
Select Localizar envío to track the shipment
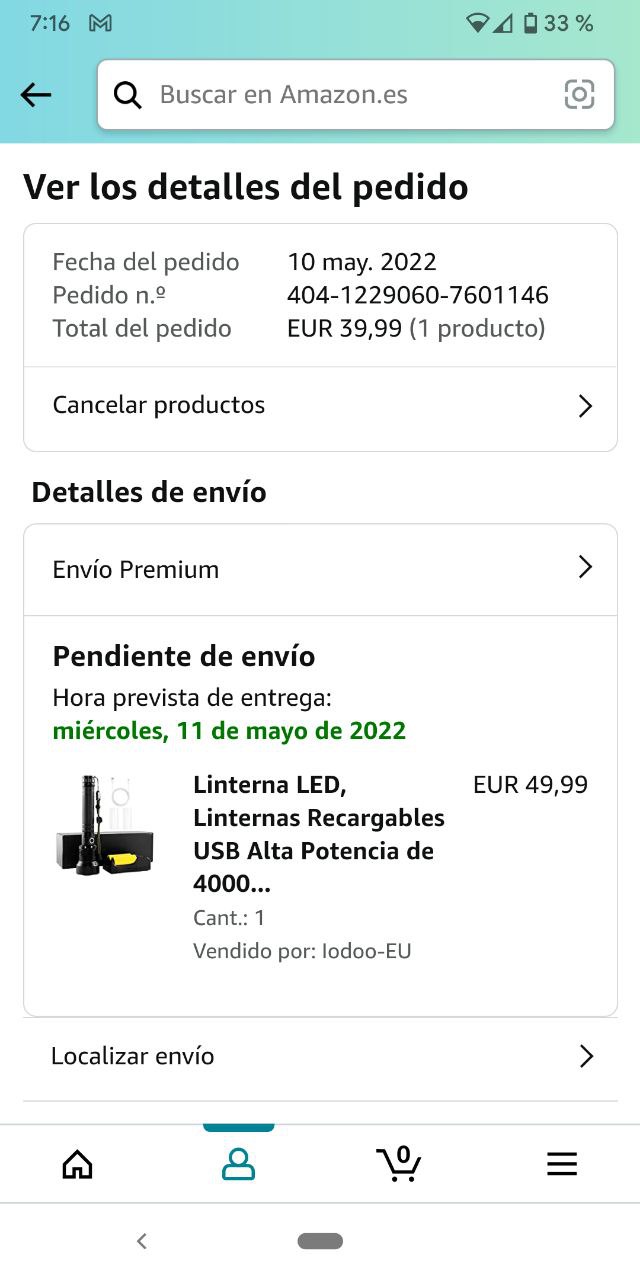tap(320, 1057)
